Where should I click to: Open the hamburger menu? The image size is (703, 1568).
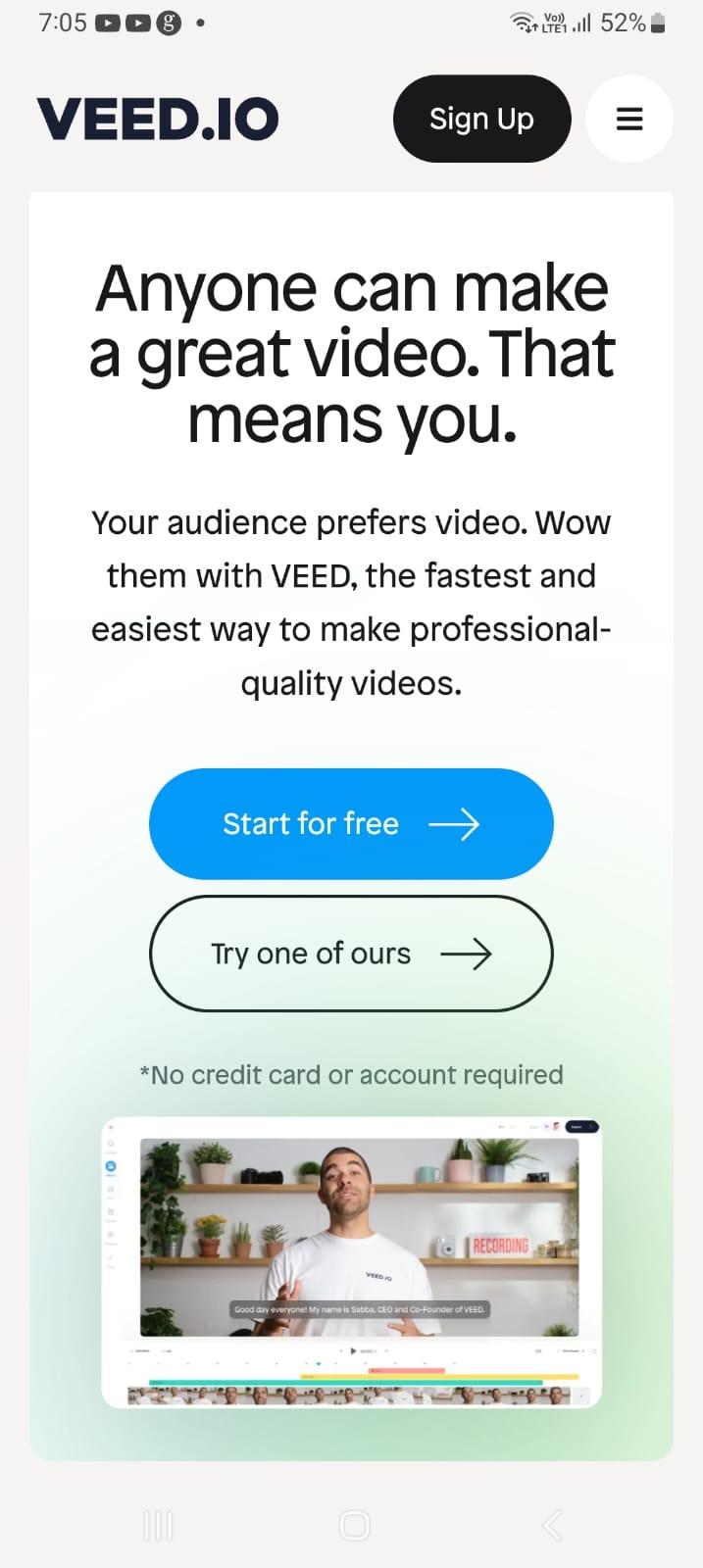(x=628, y=119)
